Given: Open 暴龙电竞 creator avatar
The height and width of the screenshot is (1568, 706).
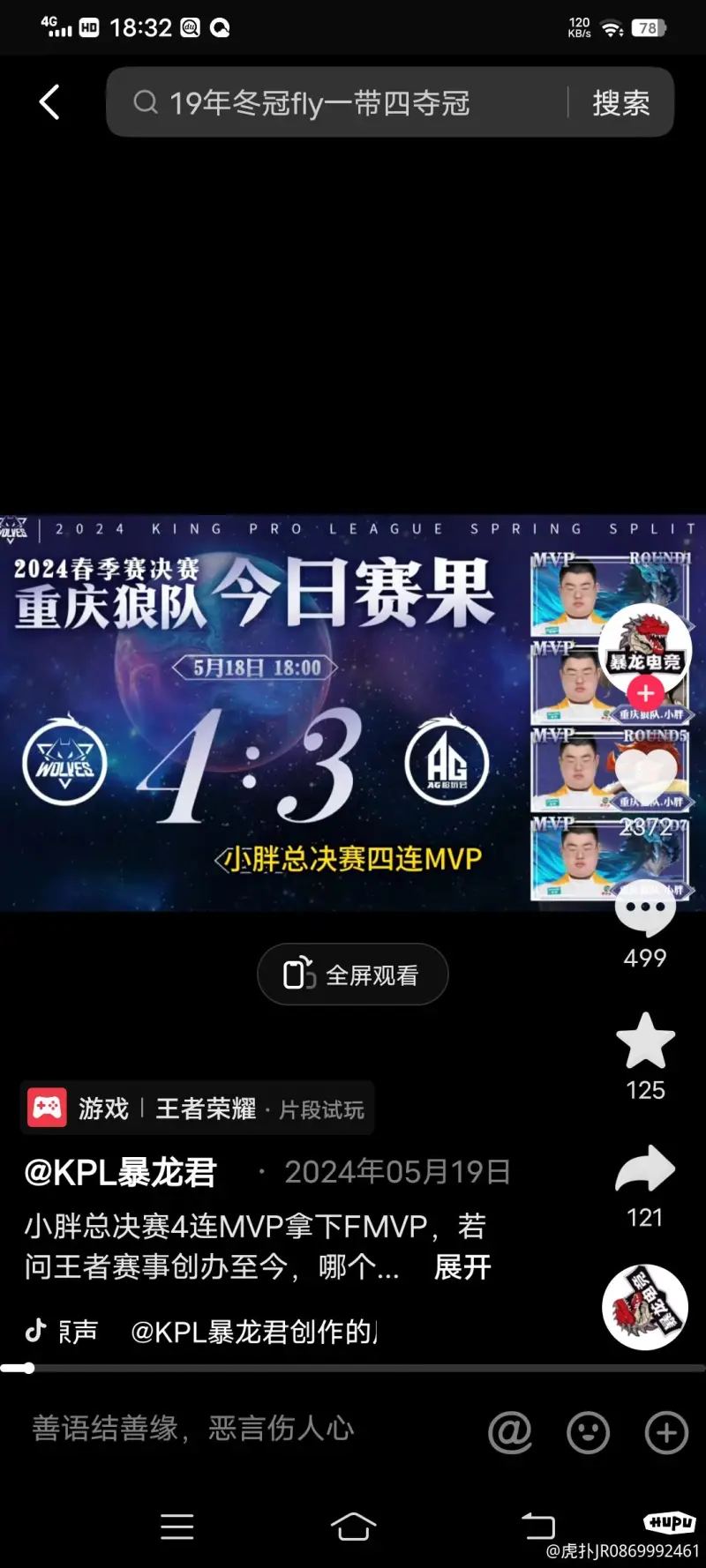Looking at the screenshot, I should 645,648.
